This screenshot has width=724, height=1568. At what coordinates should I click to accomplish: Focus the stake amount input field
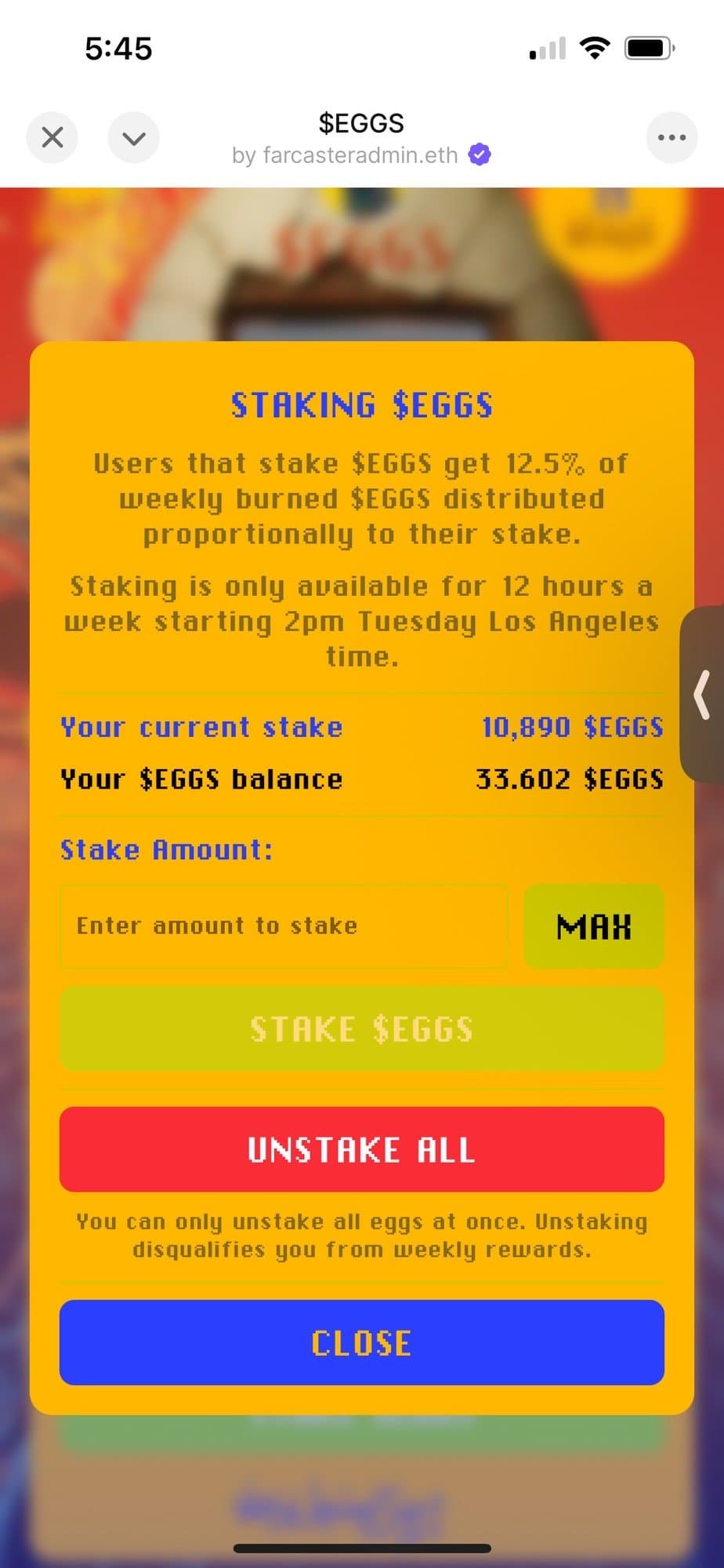pos(284,926)
